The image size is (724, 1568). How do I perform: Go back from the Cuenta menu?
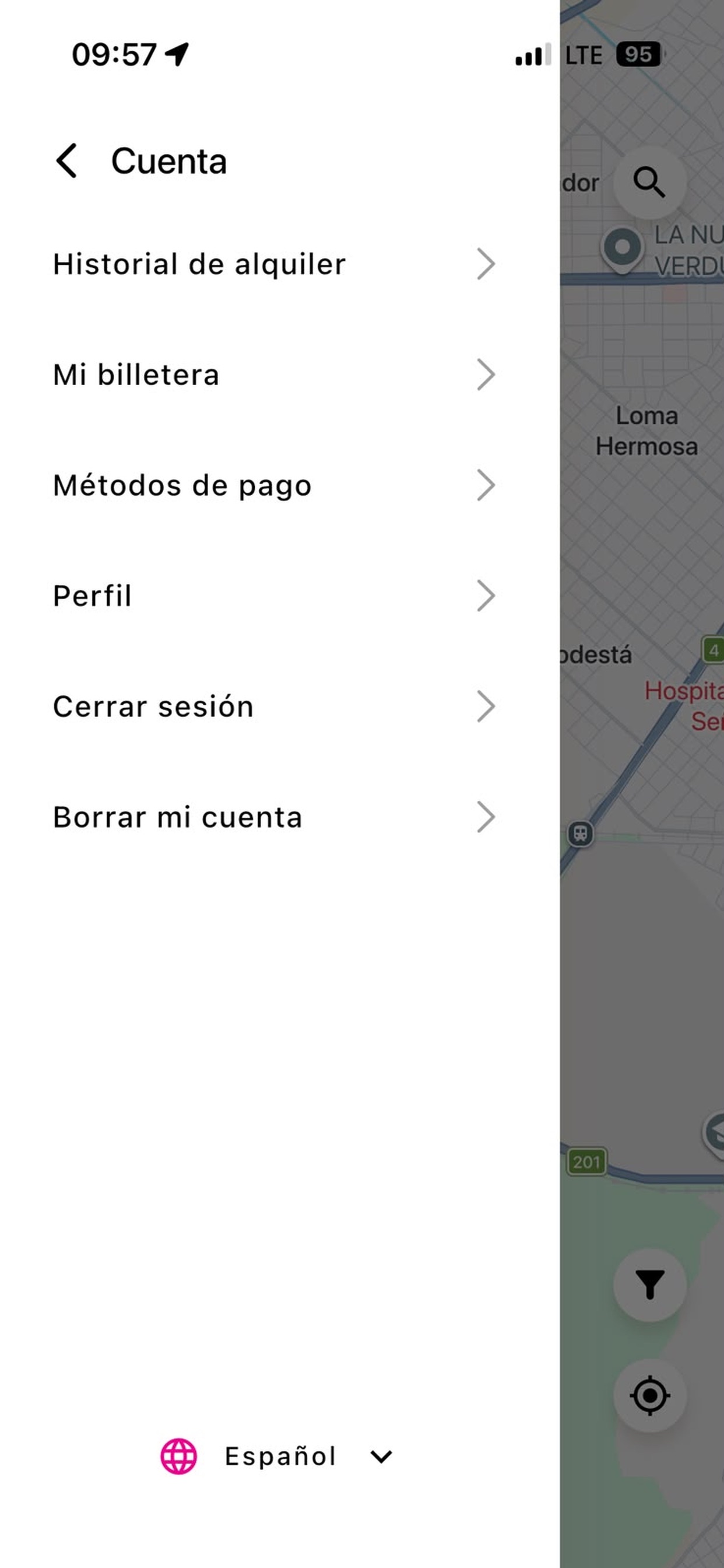tap(66, 160)
